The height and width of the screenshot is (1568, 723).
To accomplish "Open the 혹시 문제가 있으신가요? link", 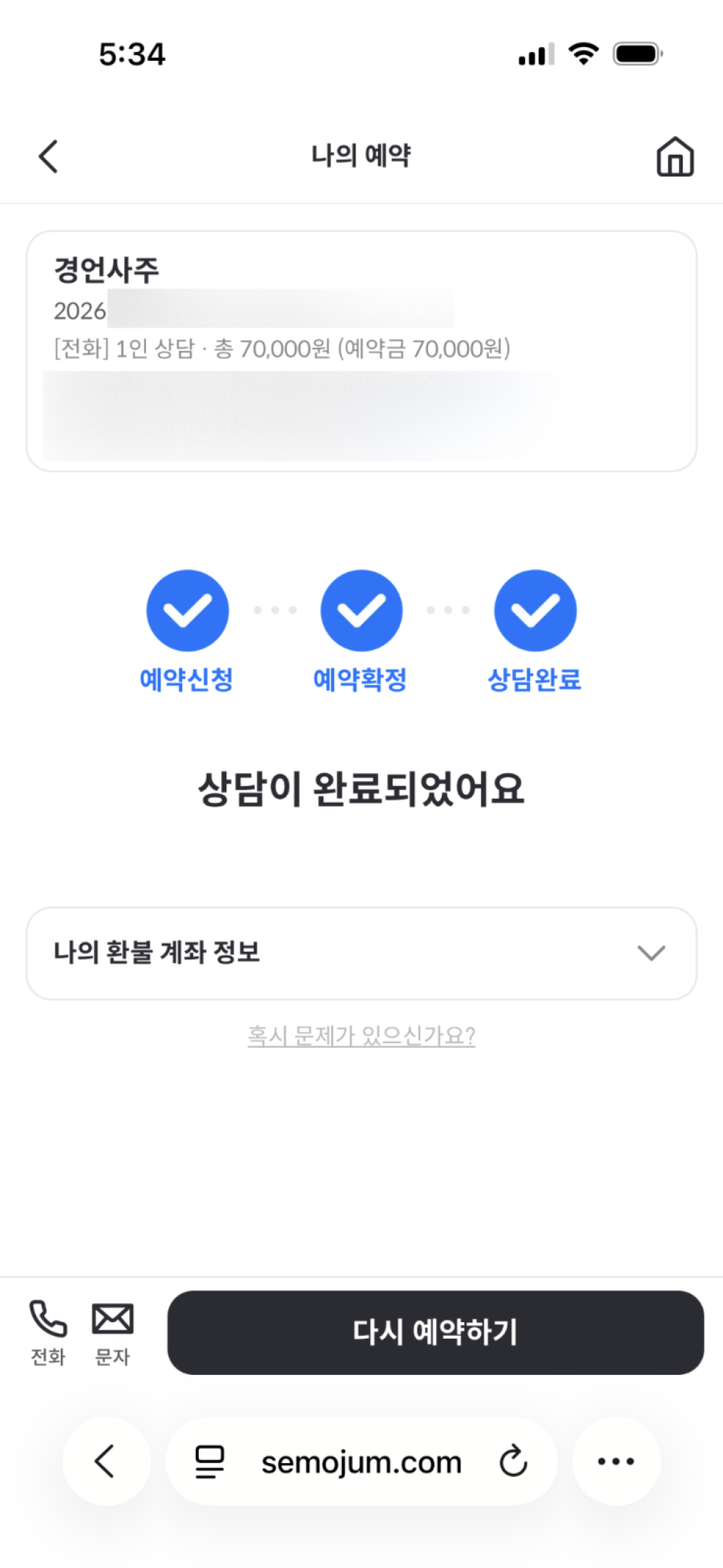I will click(361, 1036).
